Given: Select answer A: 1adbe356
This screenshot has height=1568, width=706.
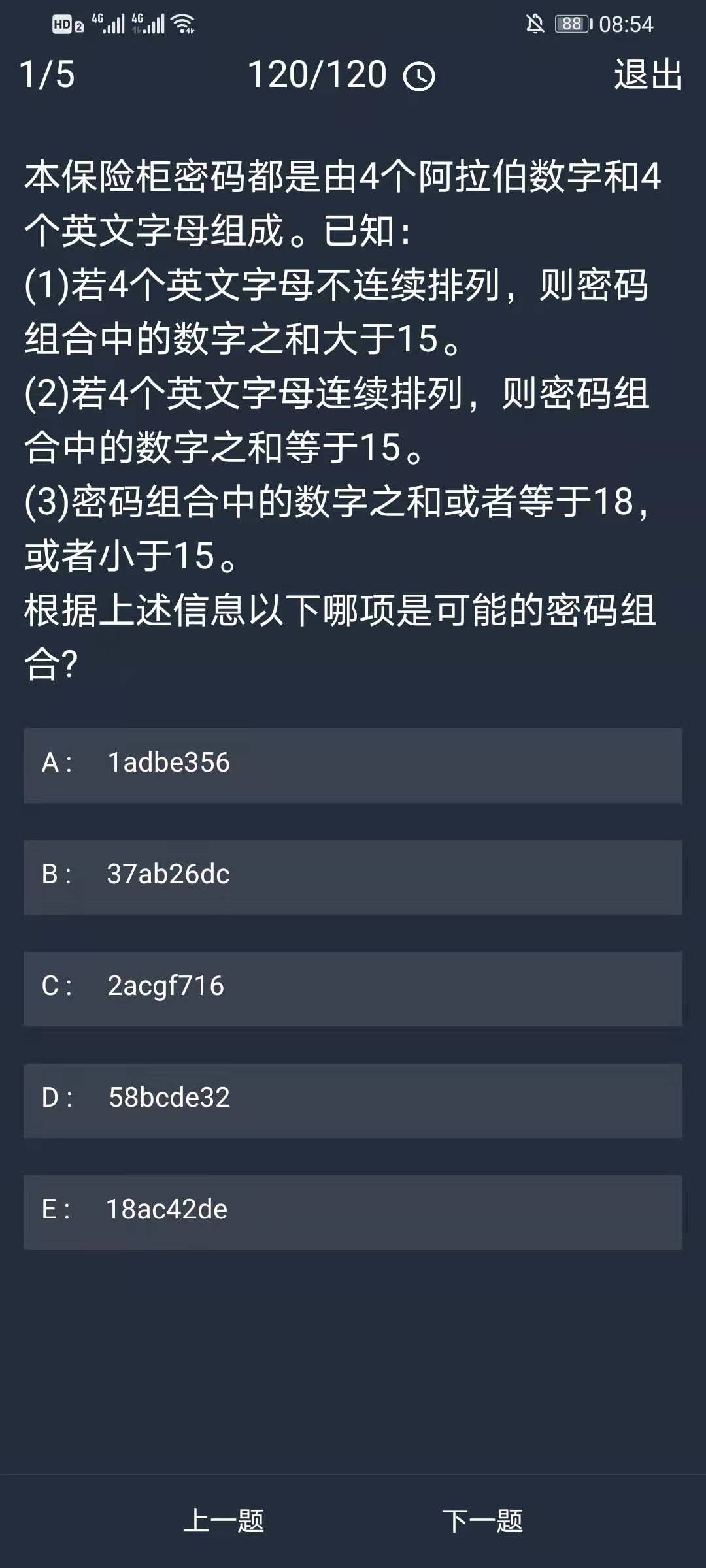Looking at the screenshot, I should (x=353, y=765).
